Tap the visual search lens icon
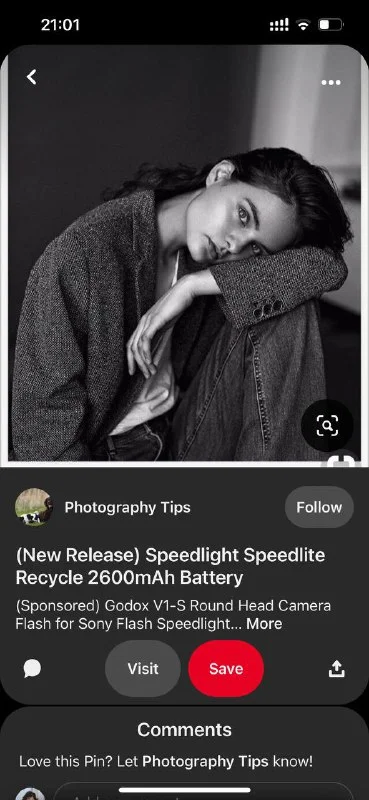 [x=327, y=426]
